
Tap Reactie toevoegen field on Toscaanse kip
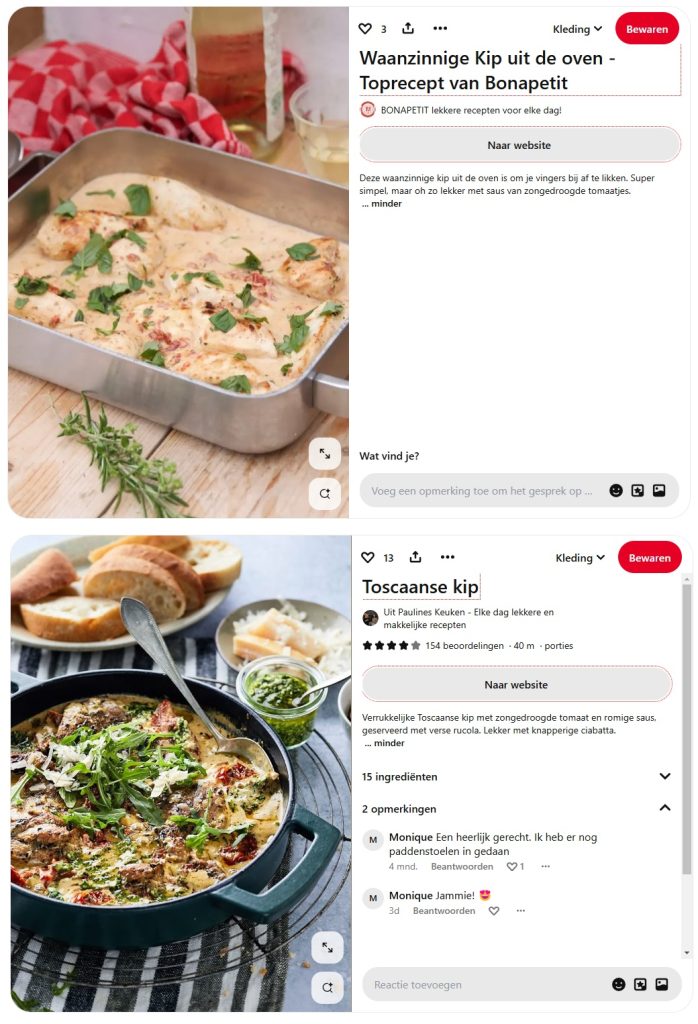(485, 984)
